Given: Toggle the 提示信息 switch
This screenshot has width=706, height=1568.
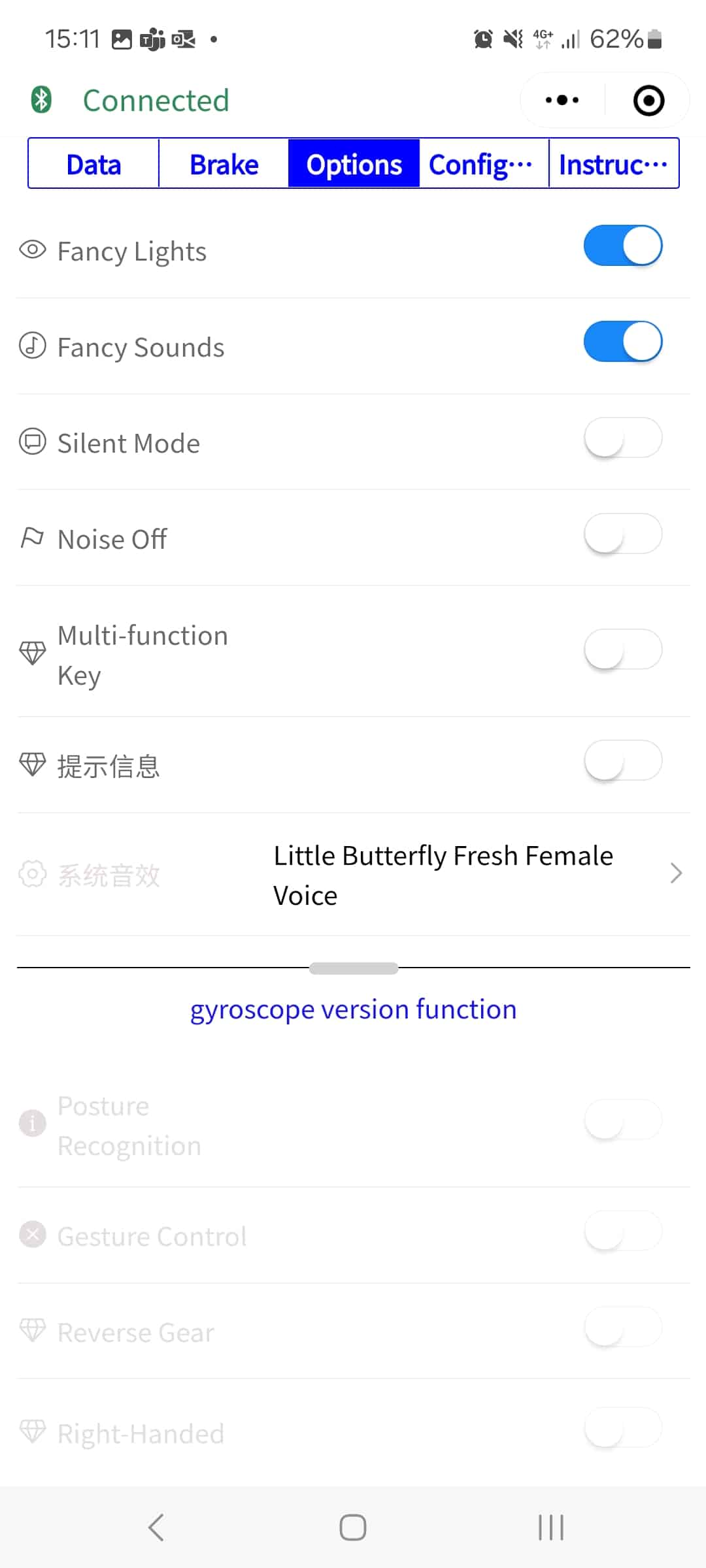Looking at the screenshot, I should 623,760.
